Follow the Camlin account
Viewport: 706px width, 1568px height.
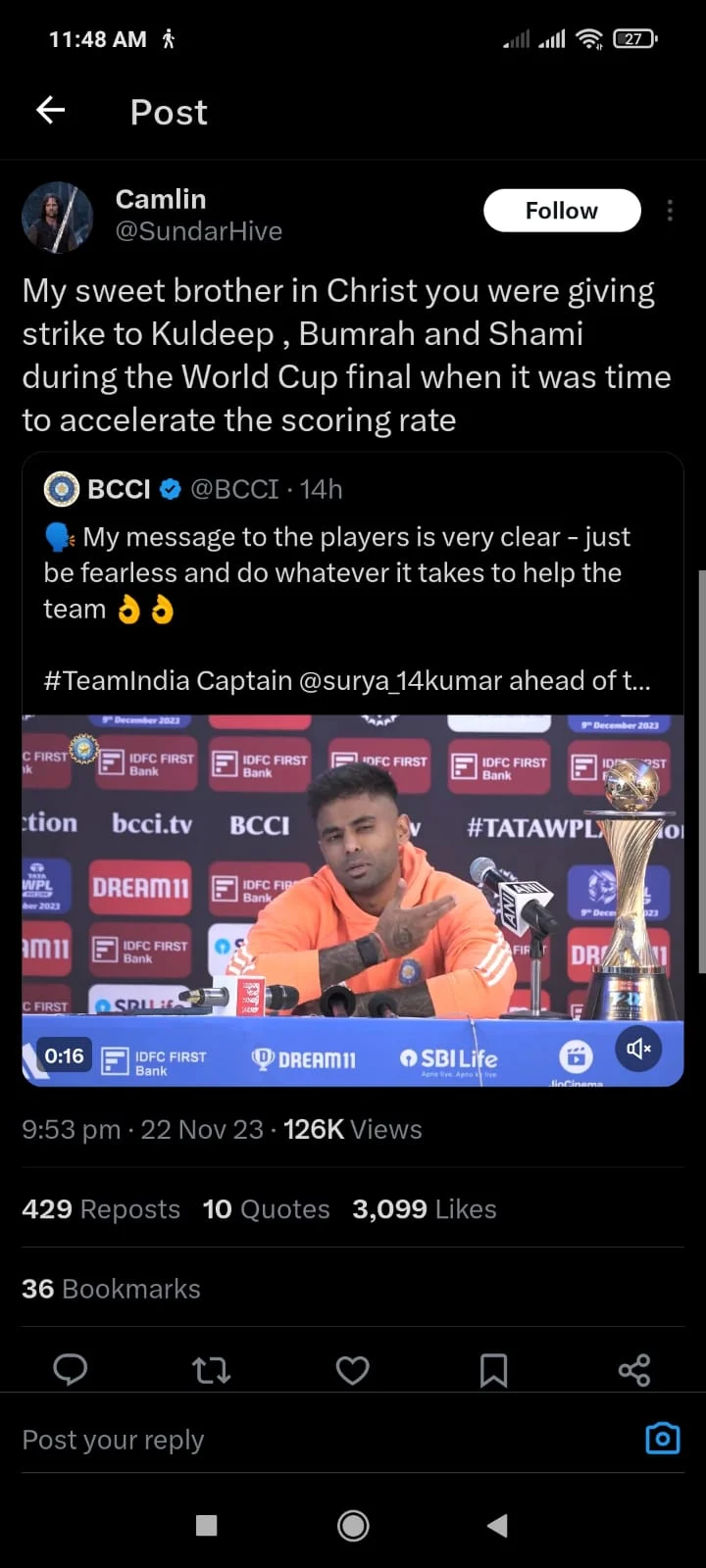coord(561,211)
